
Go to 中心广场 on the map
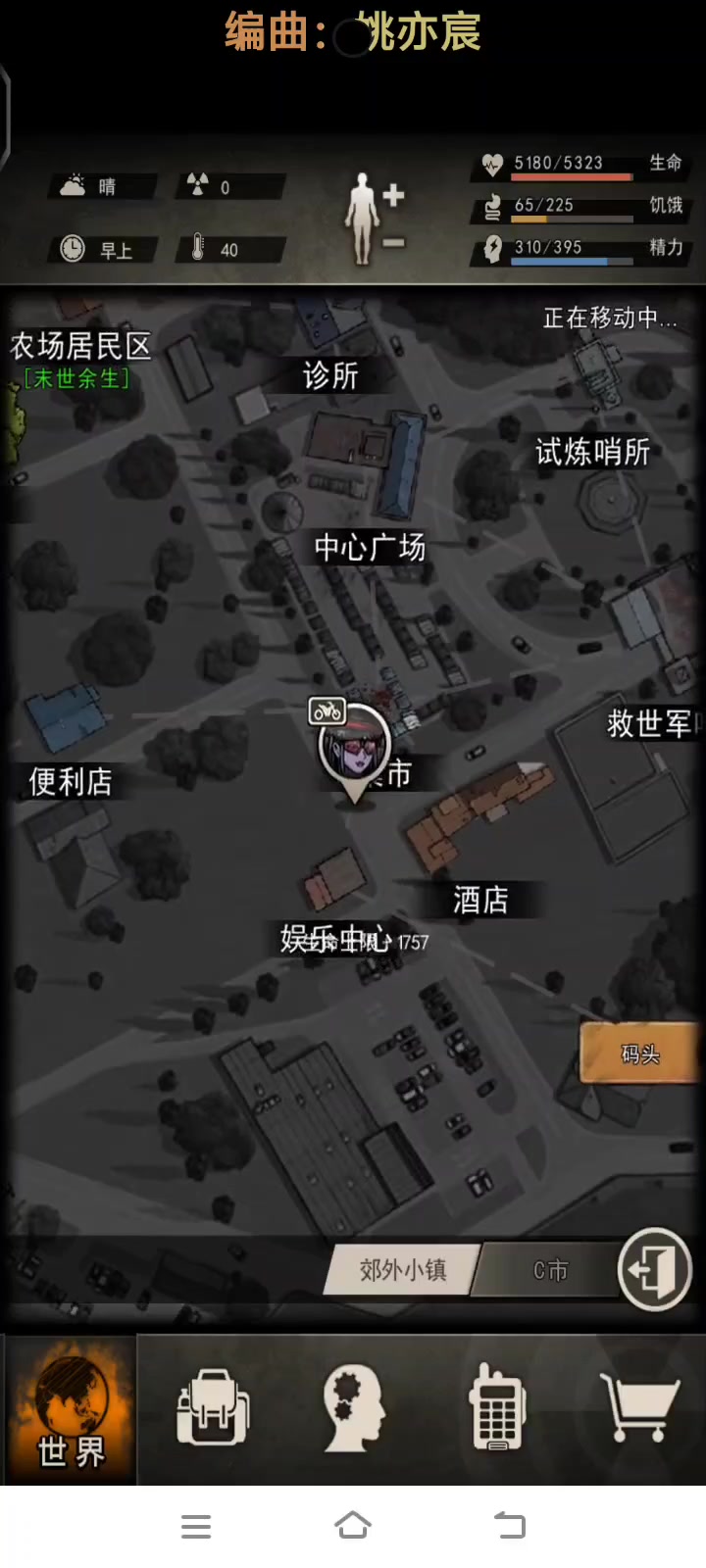[370, 547]
